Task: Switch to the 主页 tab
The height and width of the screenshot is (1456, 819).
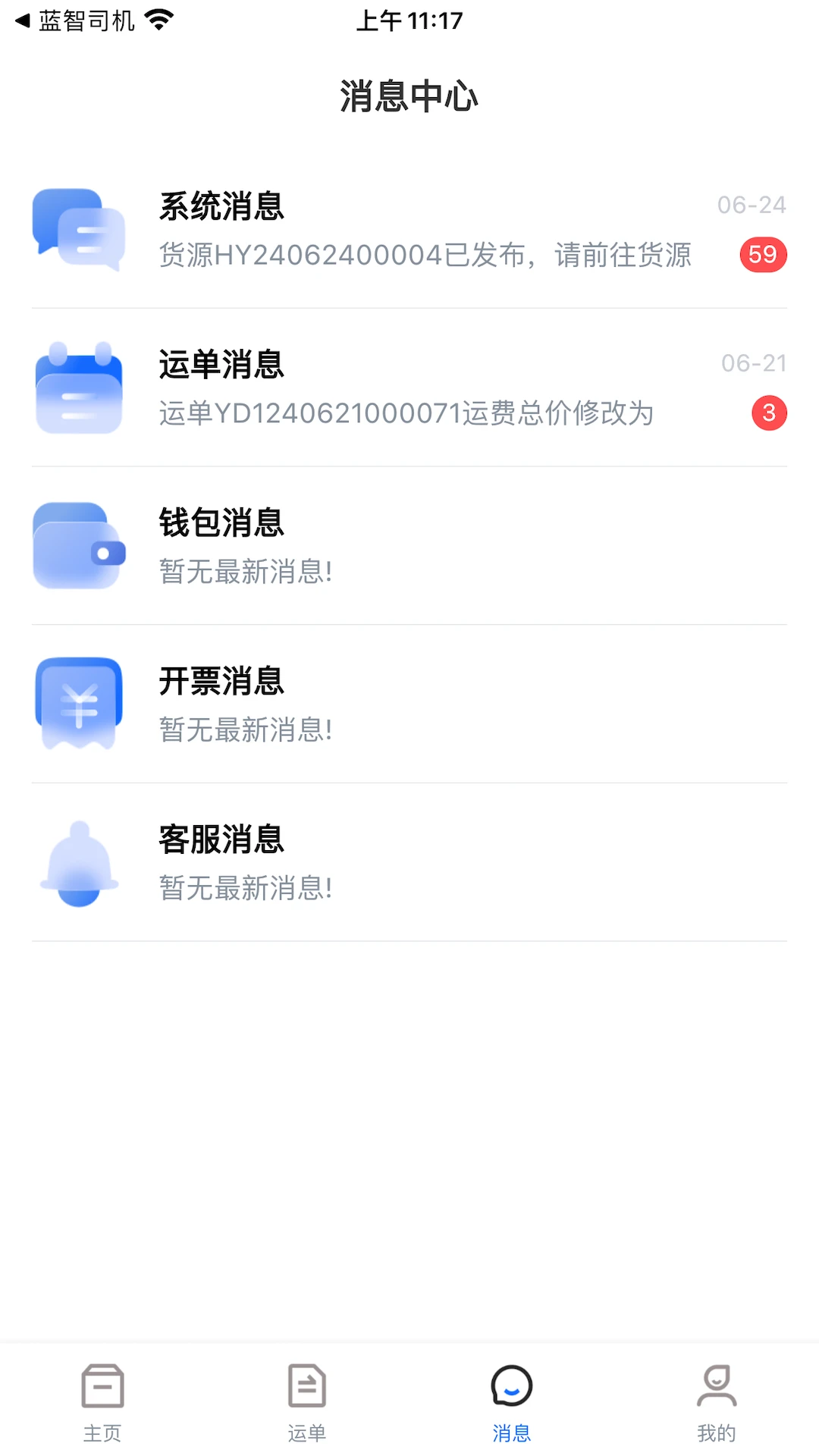Action: point(102,1401)
